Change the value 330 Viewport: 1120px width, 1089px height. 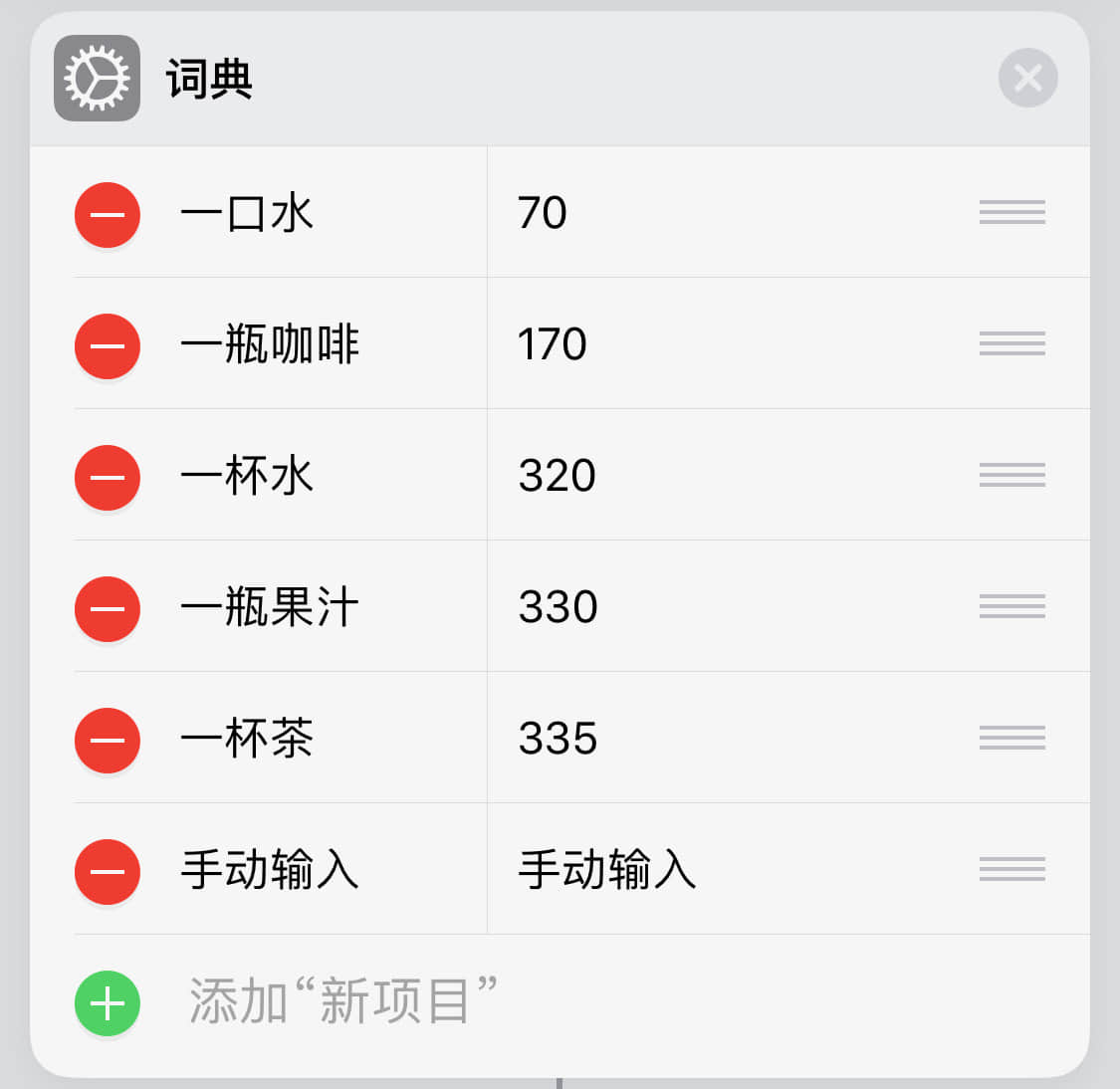(558, 607)
